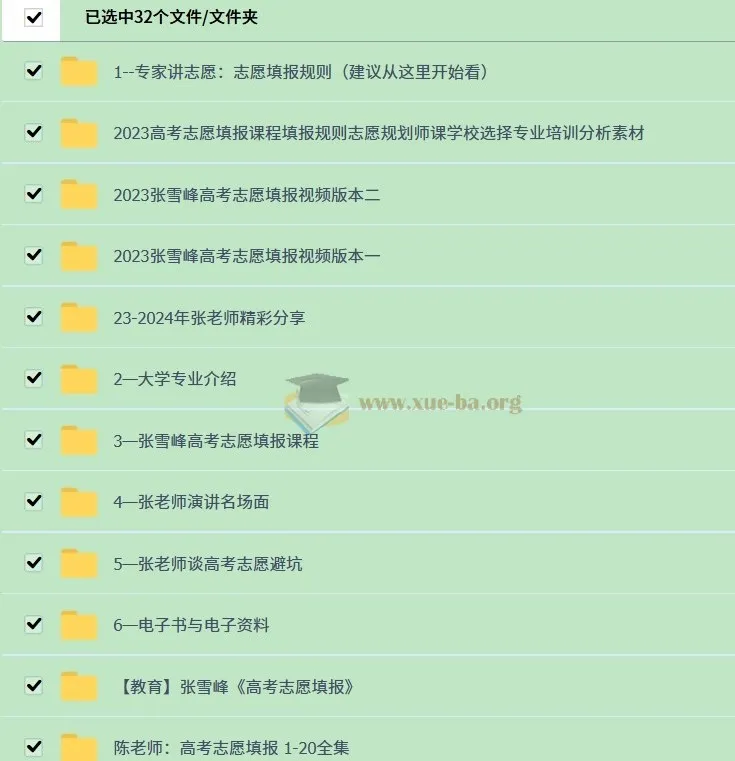Viewport: 735px width, 761px height.
Task: Click the folder icon beside 2023张雪峰高考志愿填报视频版本二
Action: 79,194
